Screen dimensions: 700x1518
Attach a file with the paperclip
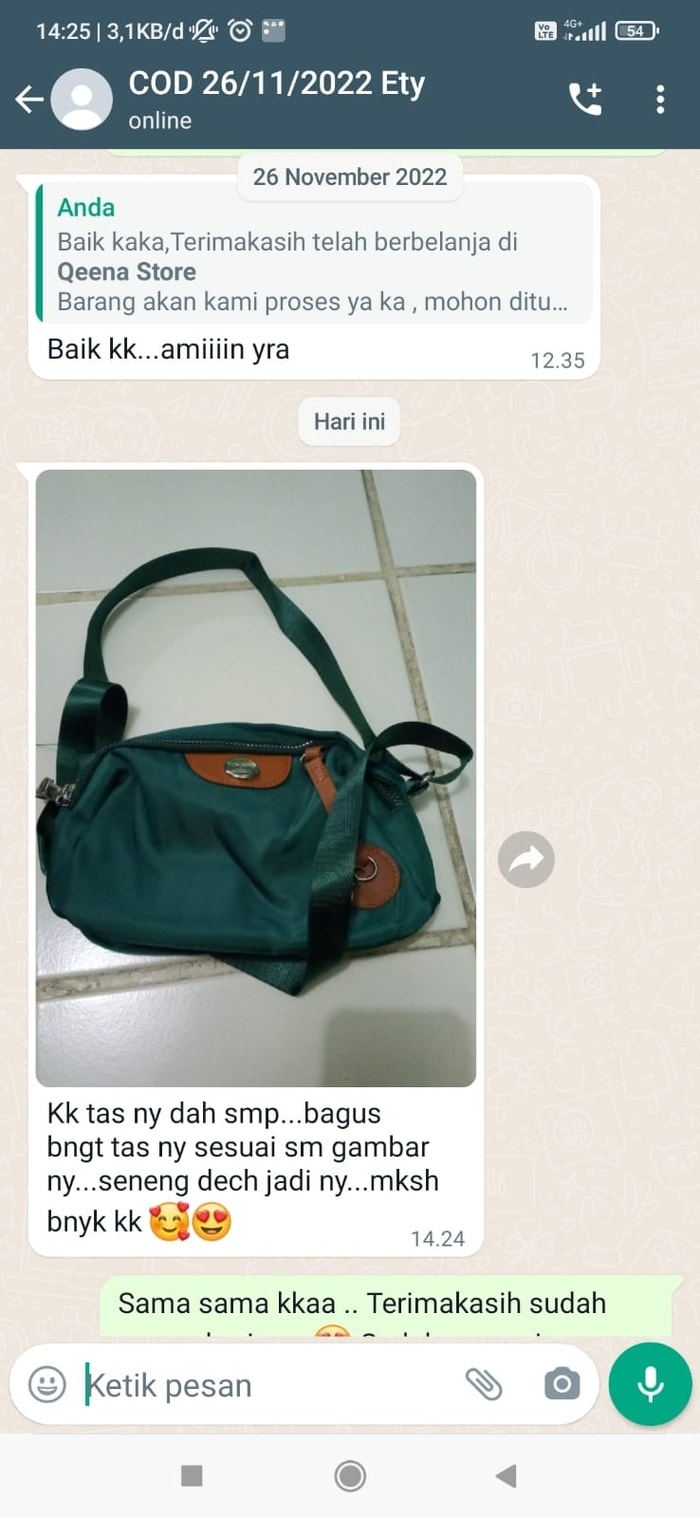click(x=484, y=1384)
